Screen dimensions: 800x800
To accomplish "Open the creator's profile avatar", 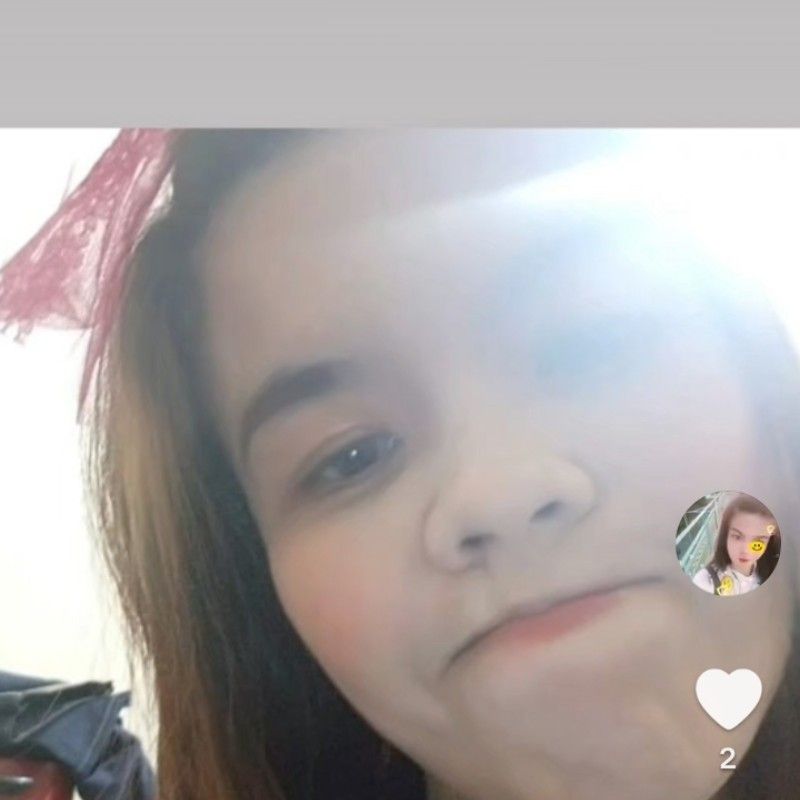I will click(728, 543).
